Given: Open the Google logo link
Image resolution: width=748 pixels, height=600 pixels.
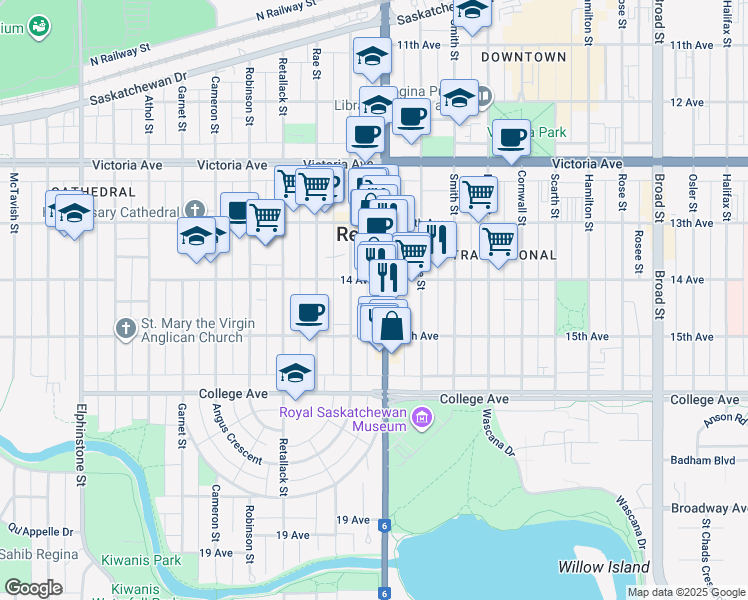Looking at the screenshot, I should point(34,588).
